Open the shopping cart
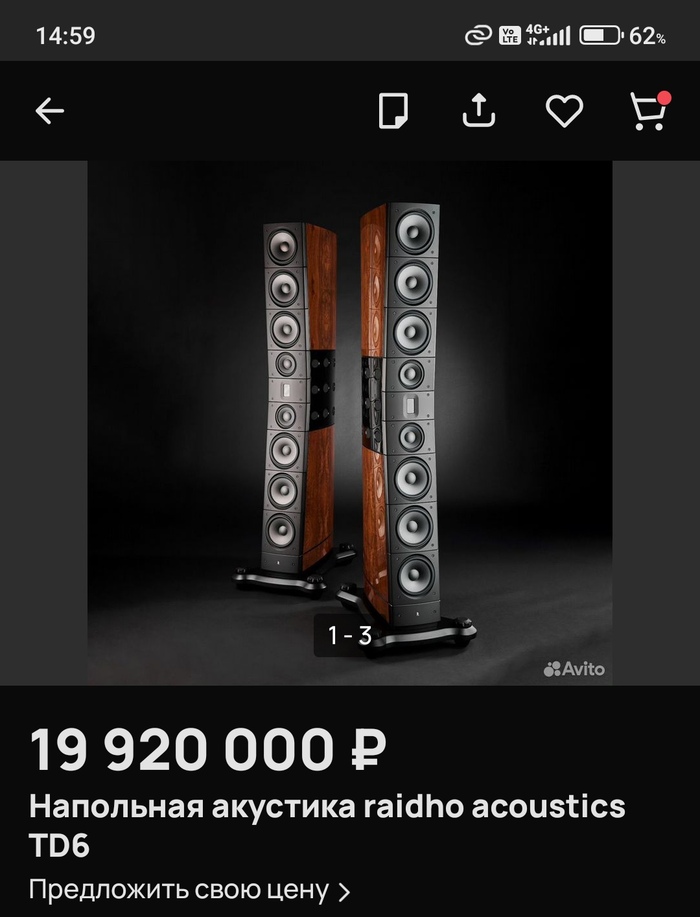Image resolution: width=700 pixels, height=917 pixels. 648,111
